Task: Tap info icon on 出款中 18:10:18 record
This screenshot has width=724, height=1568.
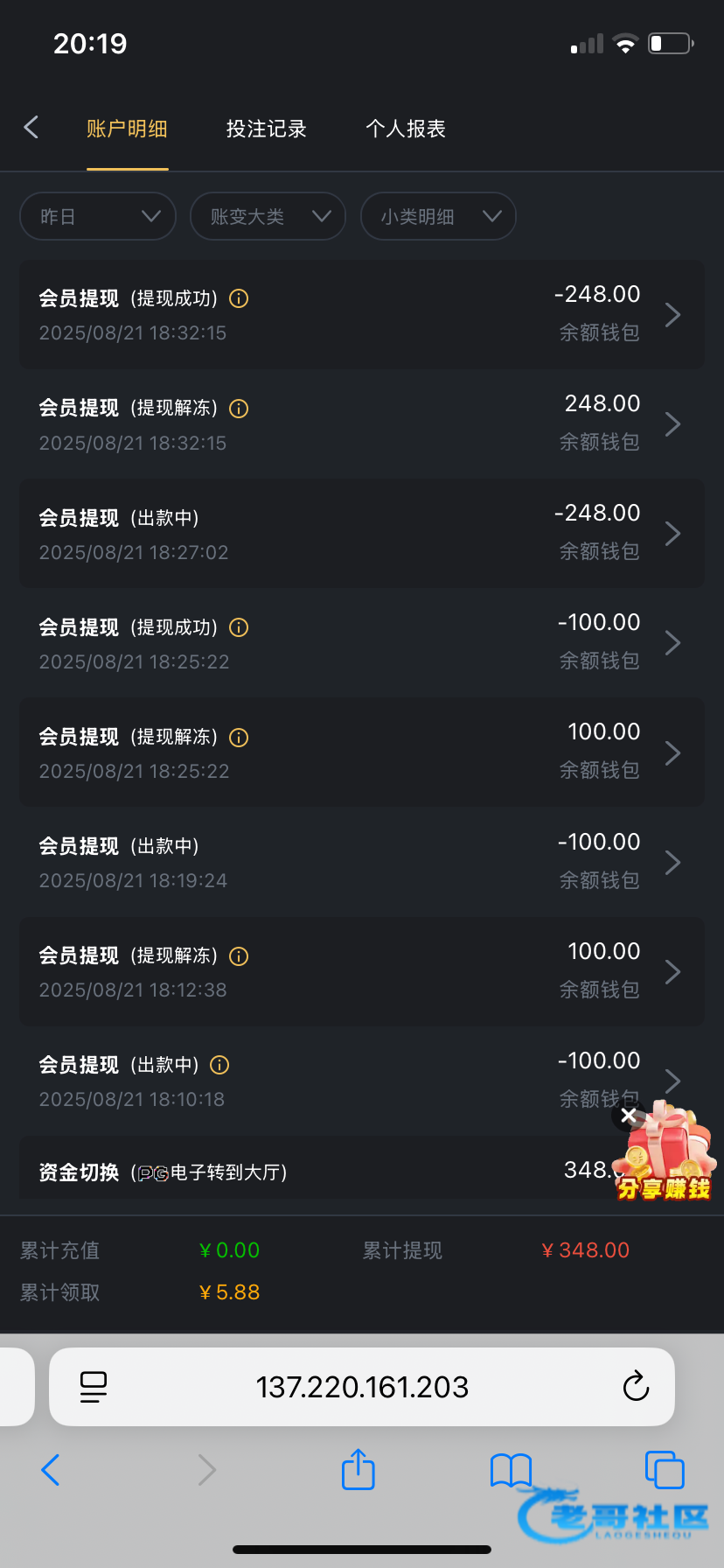Action: (x=220, y=1065)
